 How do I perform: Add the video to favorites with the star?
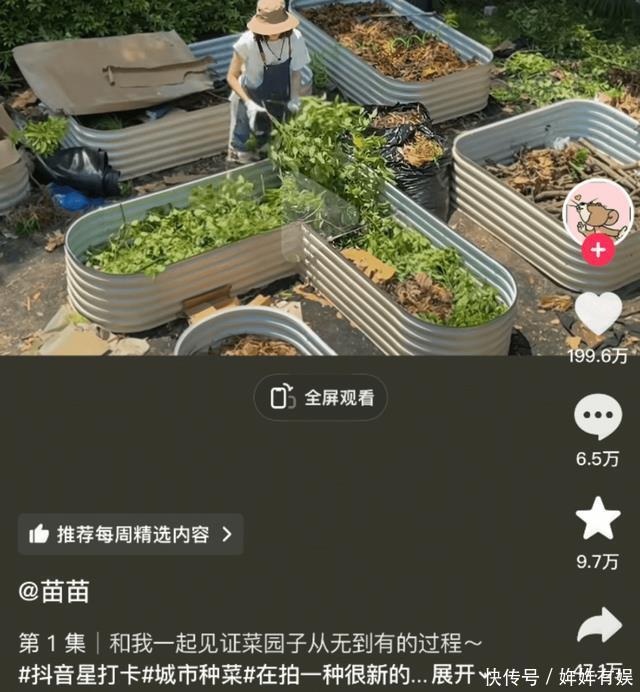pos(598,518)
